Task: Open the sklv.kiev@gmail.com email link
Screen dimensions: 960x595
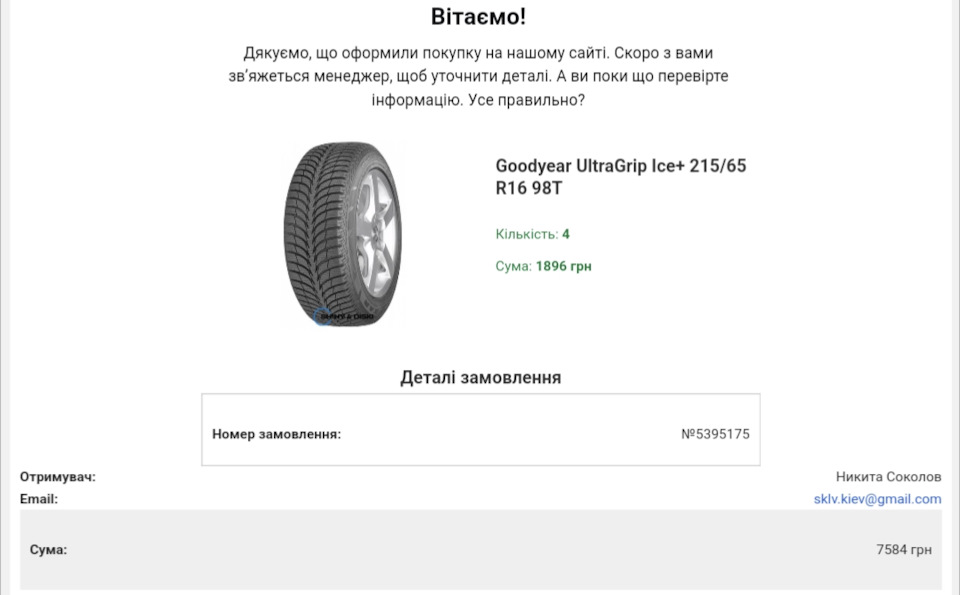Action: tap(877, 499)
